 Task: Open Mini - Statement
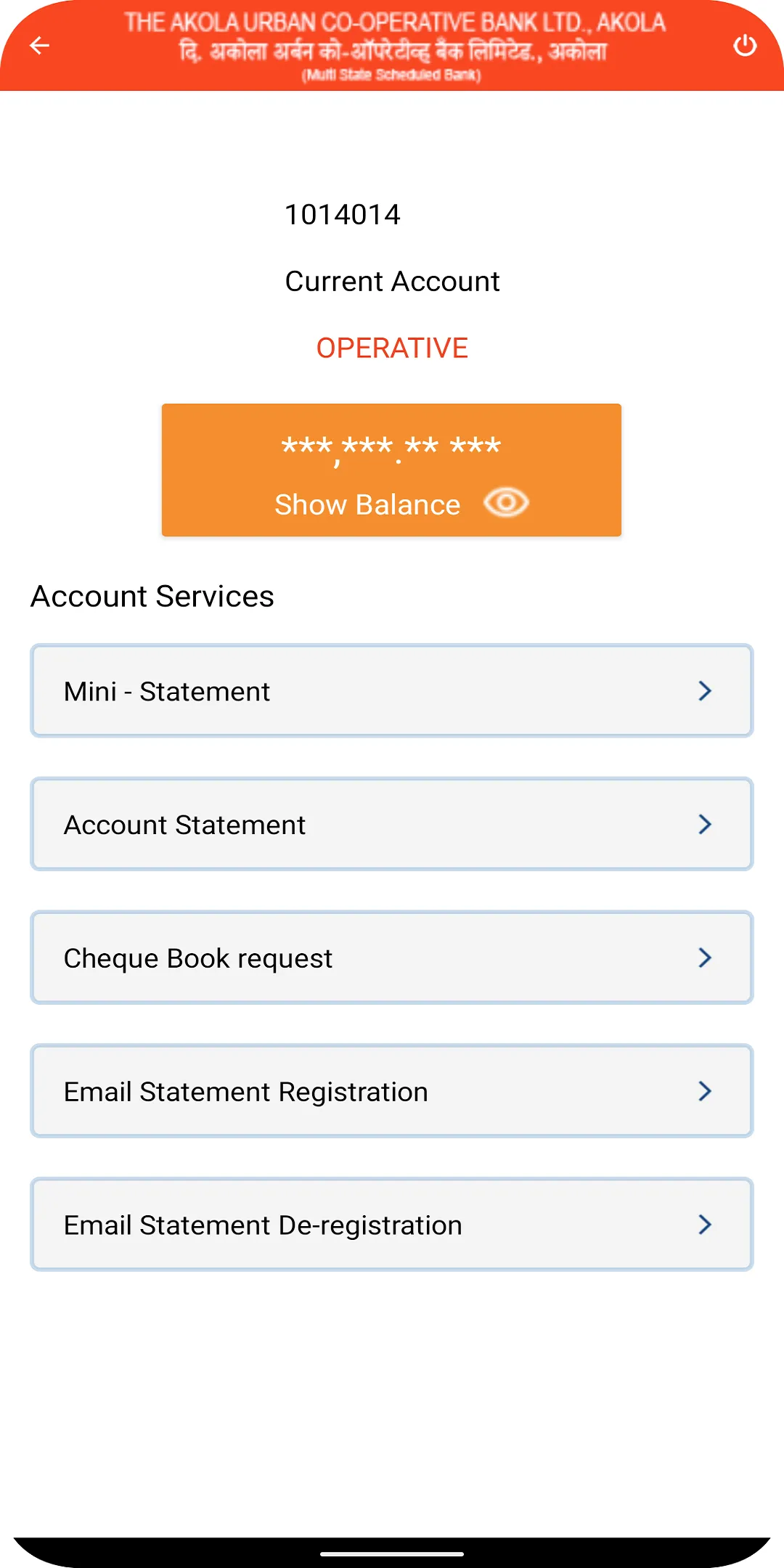[392, 691]
